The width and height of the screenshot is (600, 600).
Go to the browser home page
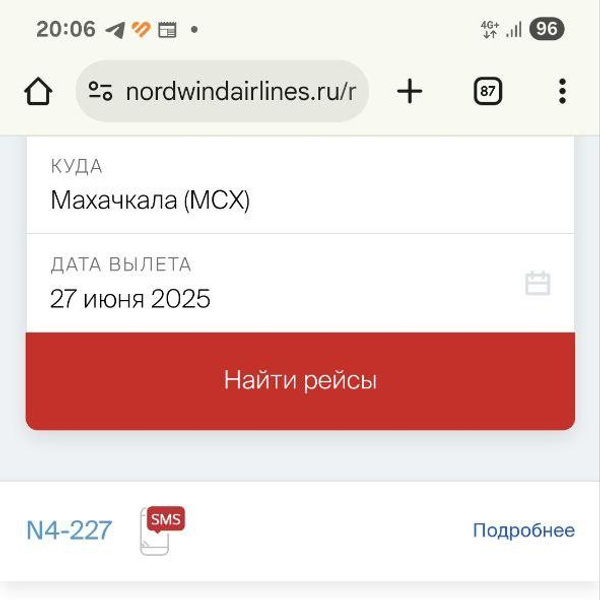click(38, 92)
